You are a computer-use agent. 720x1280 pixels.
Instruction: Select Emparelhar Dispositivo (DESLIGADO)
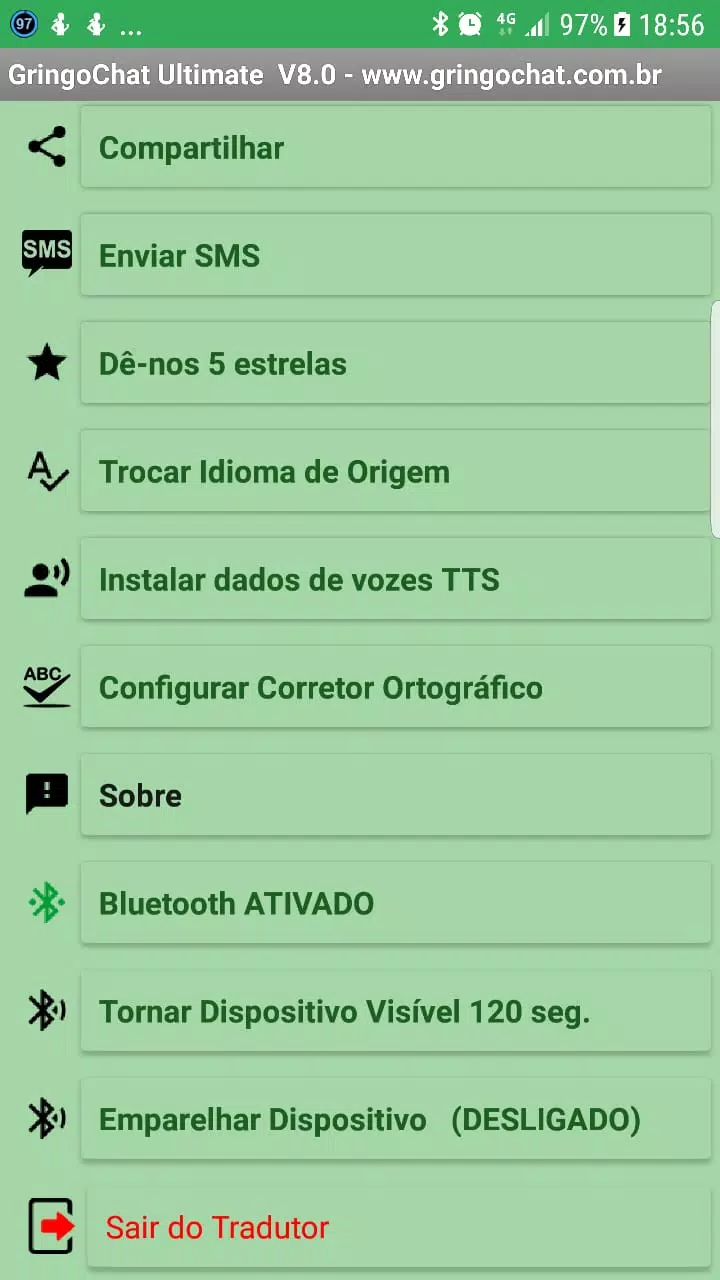(395, 1120)
